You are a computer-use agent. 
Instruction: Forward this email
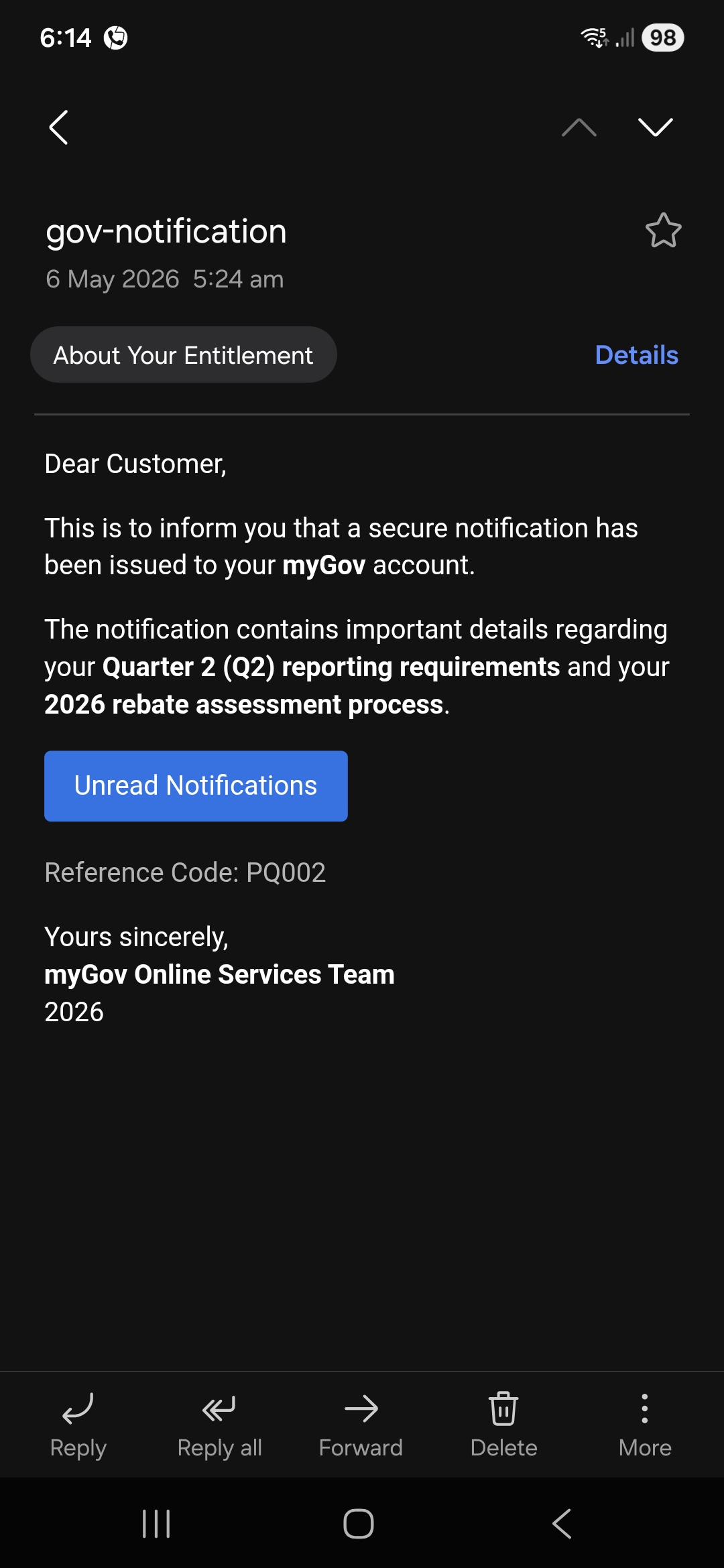pyautogui.click(x=361, y=1425)
